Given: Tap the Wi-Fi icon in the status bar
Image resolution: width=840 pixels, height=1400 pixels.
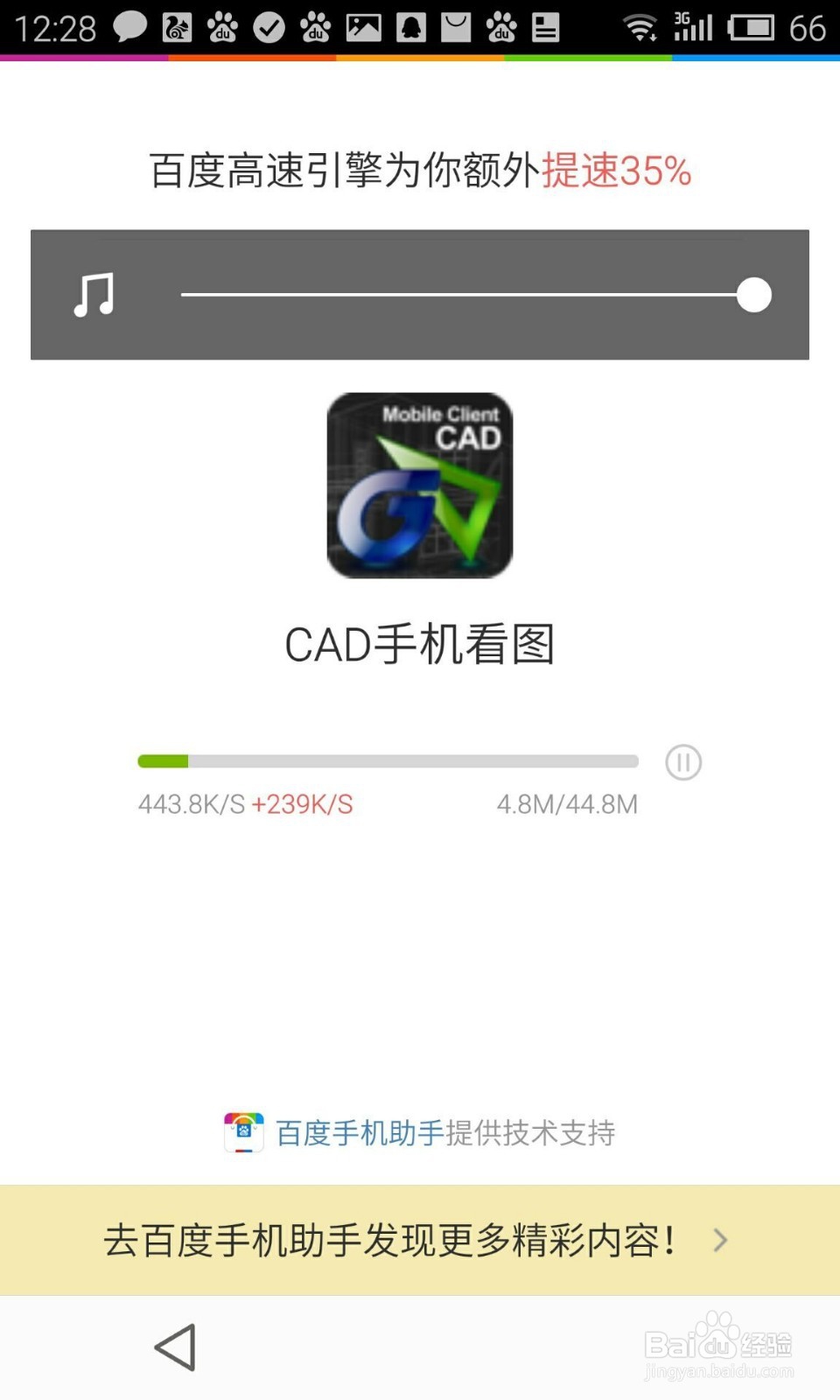Looking at the screenshot, I should coord(641,26).
